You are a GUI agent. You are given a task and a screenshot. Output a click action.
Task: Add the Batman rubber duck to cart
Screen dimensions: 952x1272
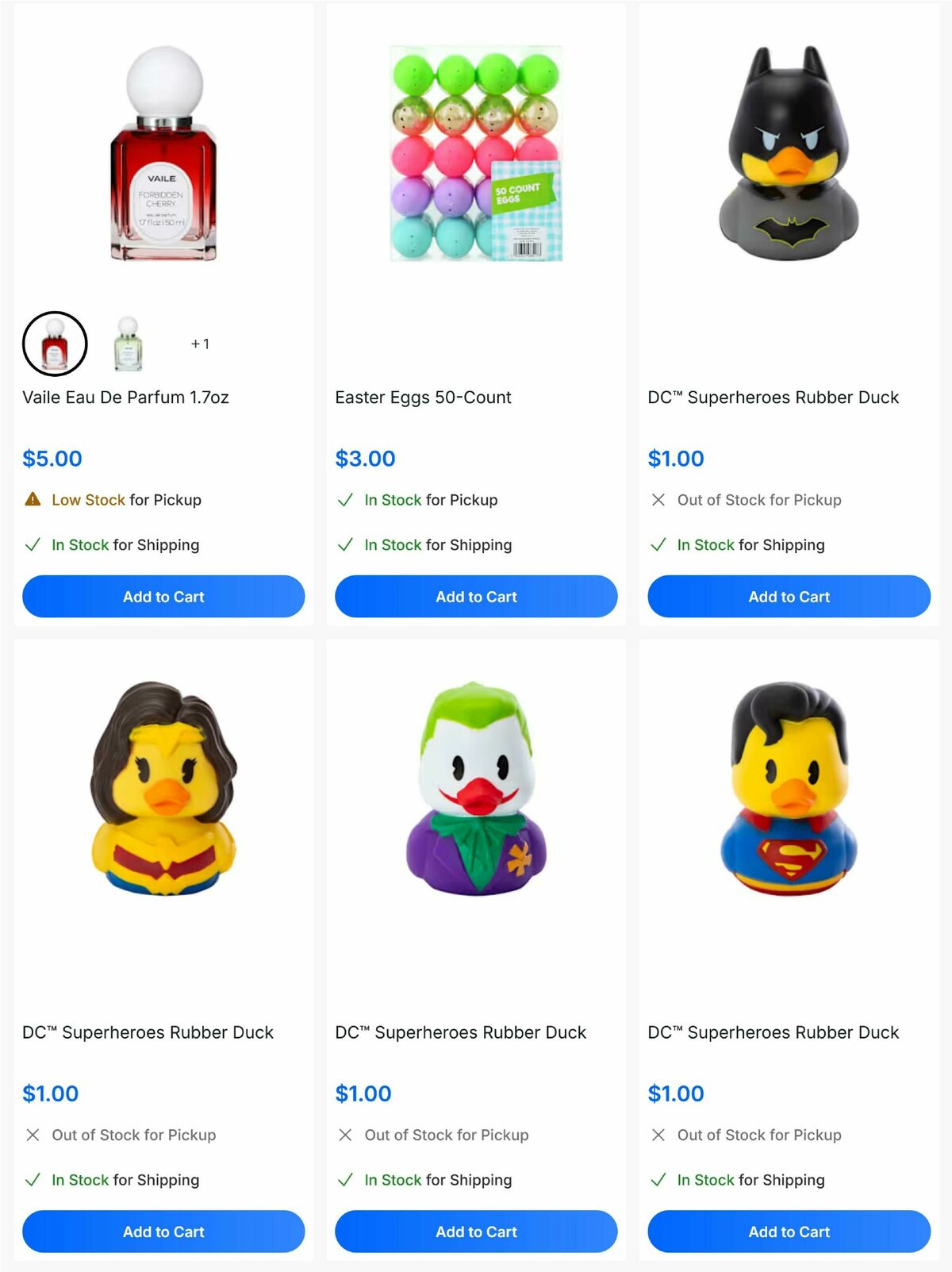pos(788,596)
